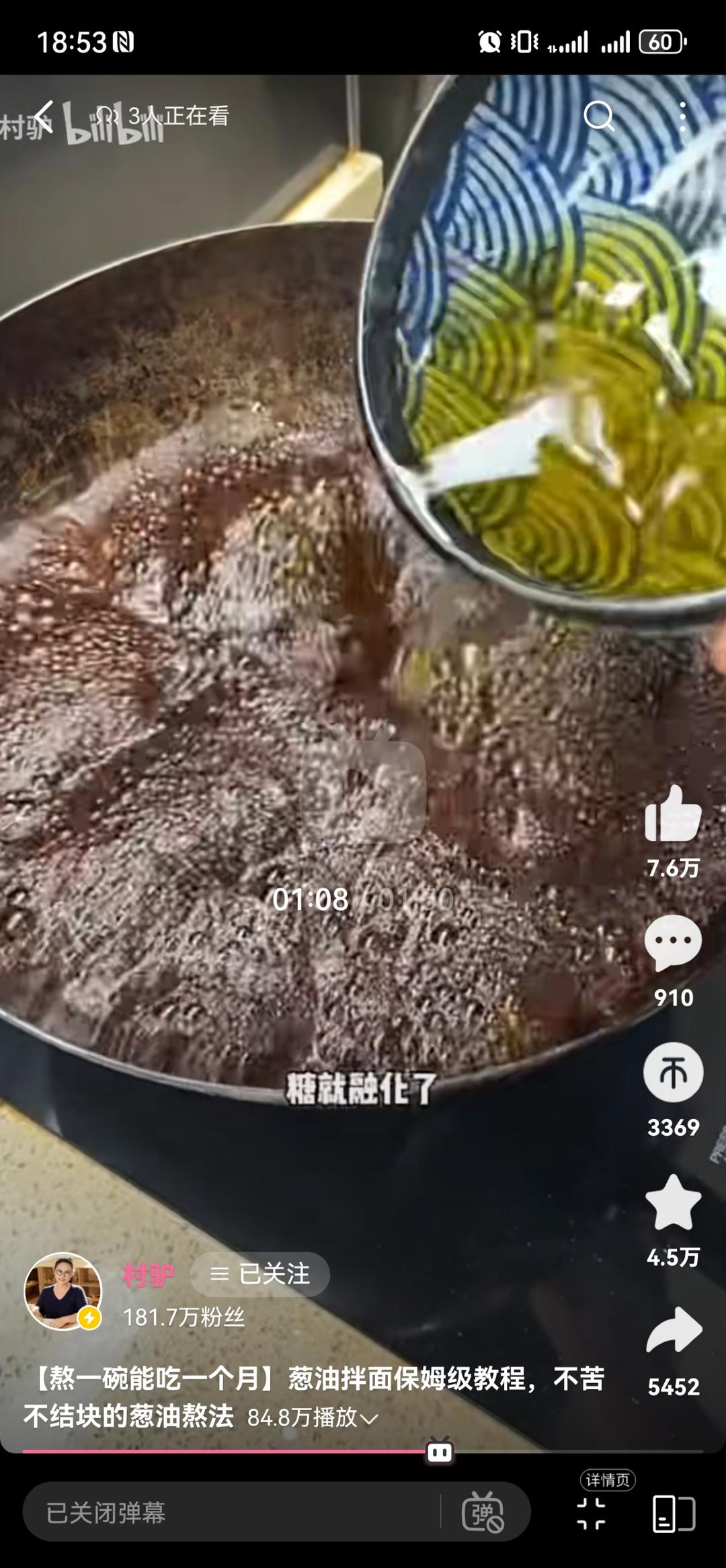Give coins to this video

coord(673,1073)
